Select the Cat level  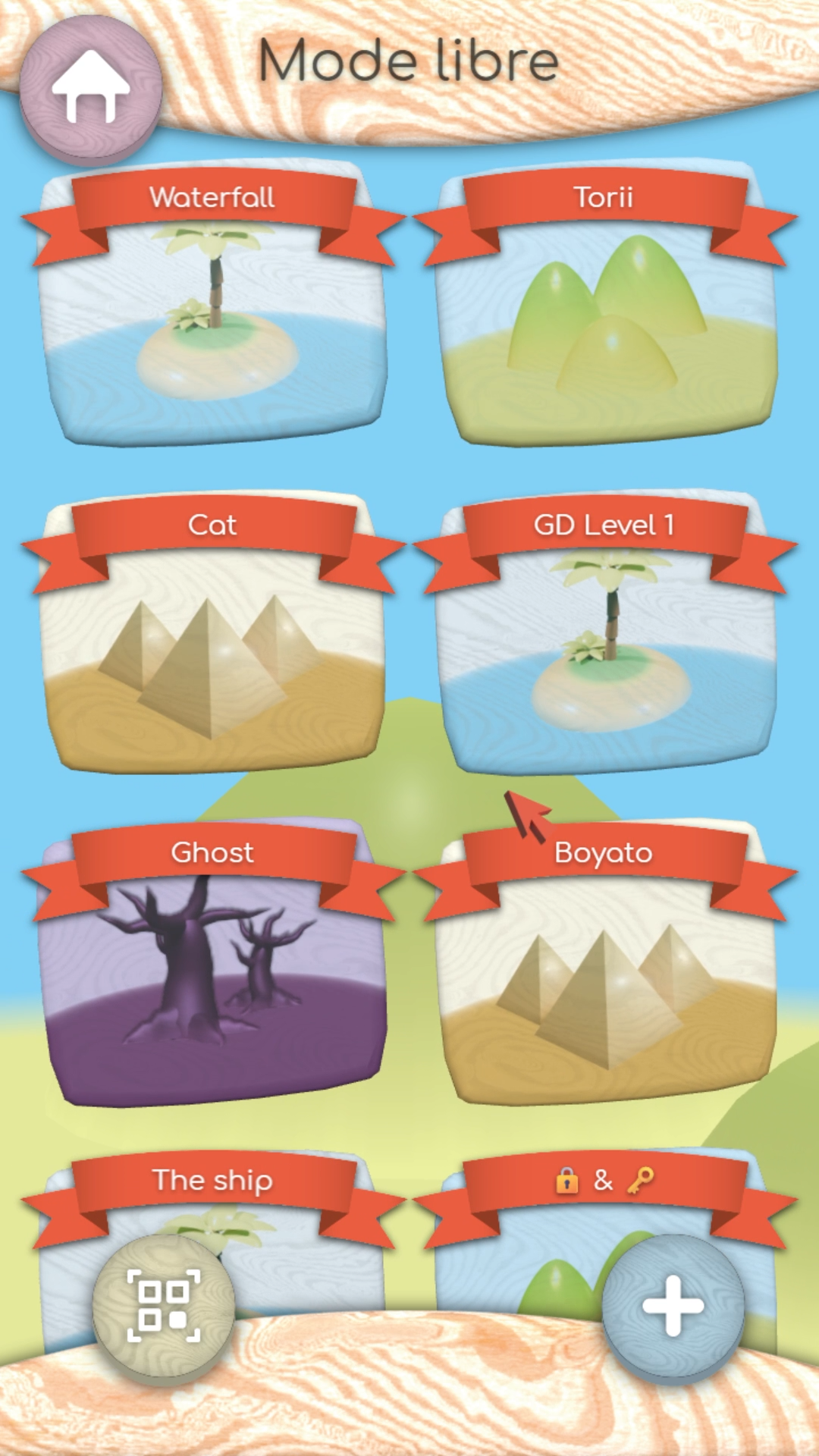click(212, 645)
